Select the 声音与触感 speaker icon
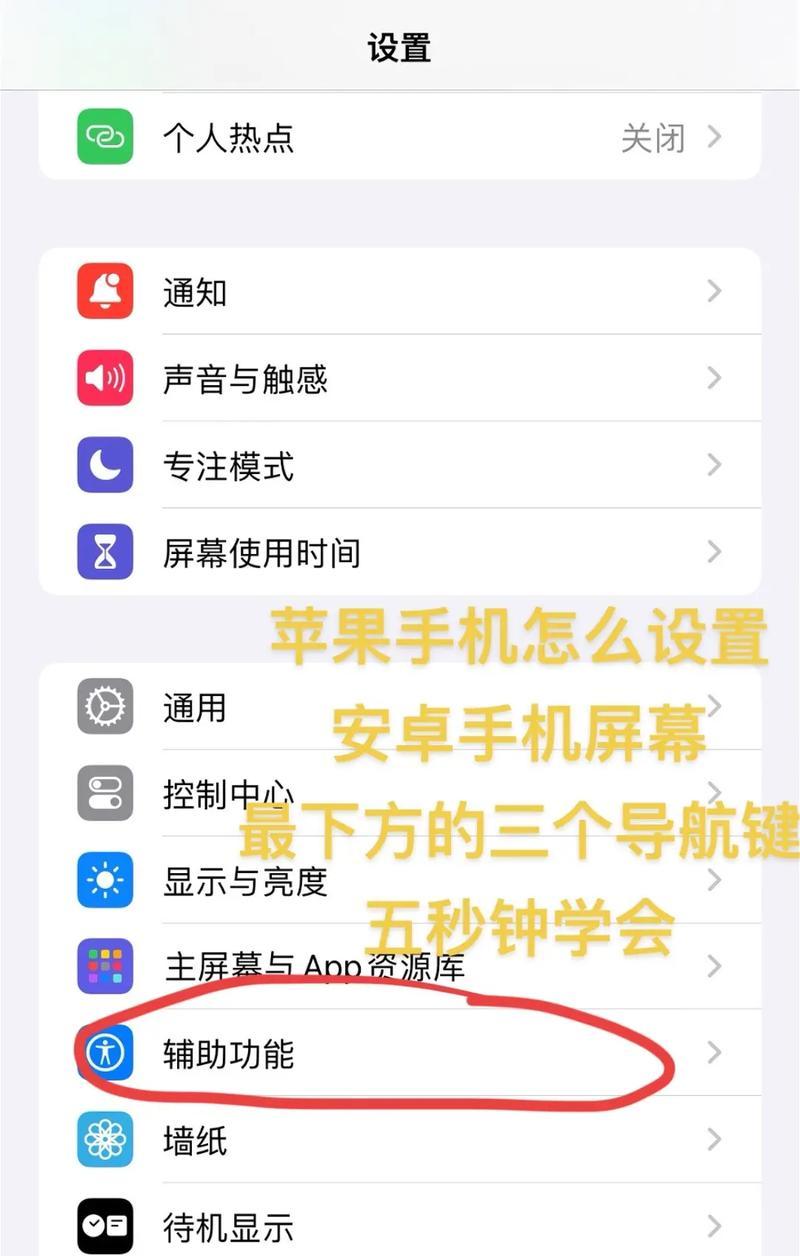The image size is (800, 1256). coord(105,378)
